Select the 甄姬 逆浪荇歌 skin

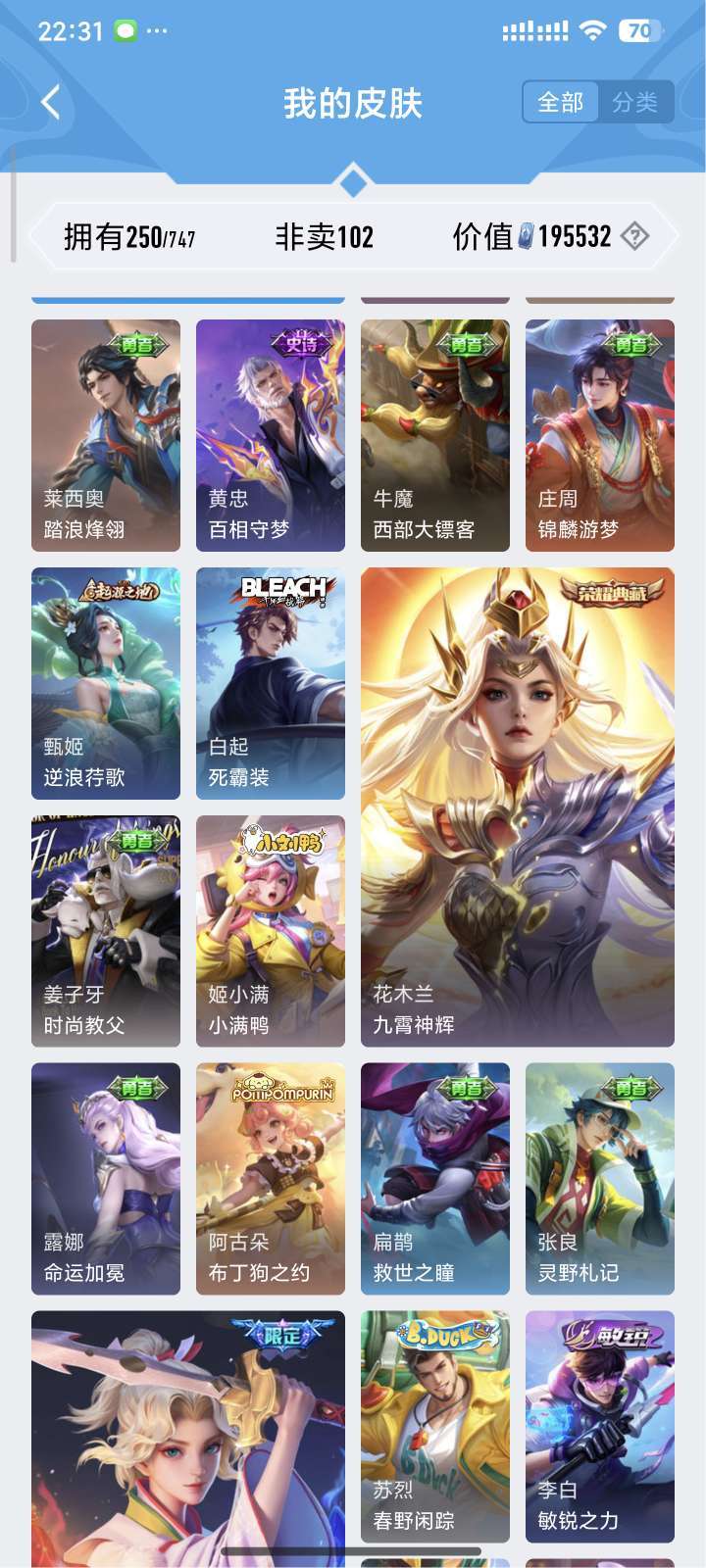pyautogui.click(x=106, y=683)
